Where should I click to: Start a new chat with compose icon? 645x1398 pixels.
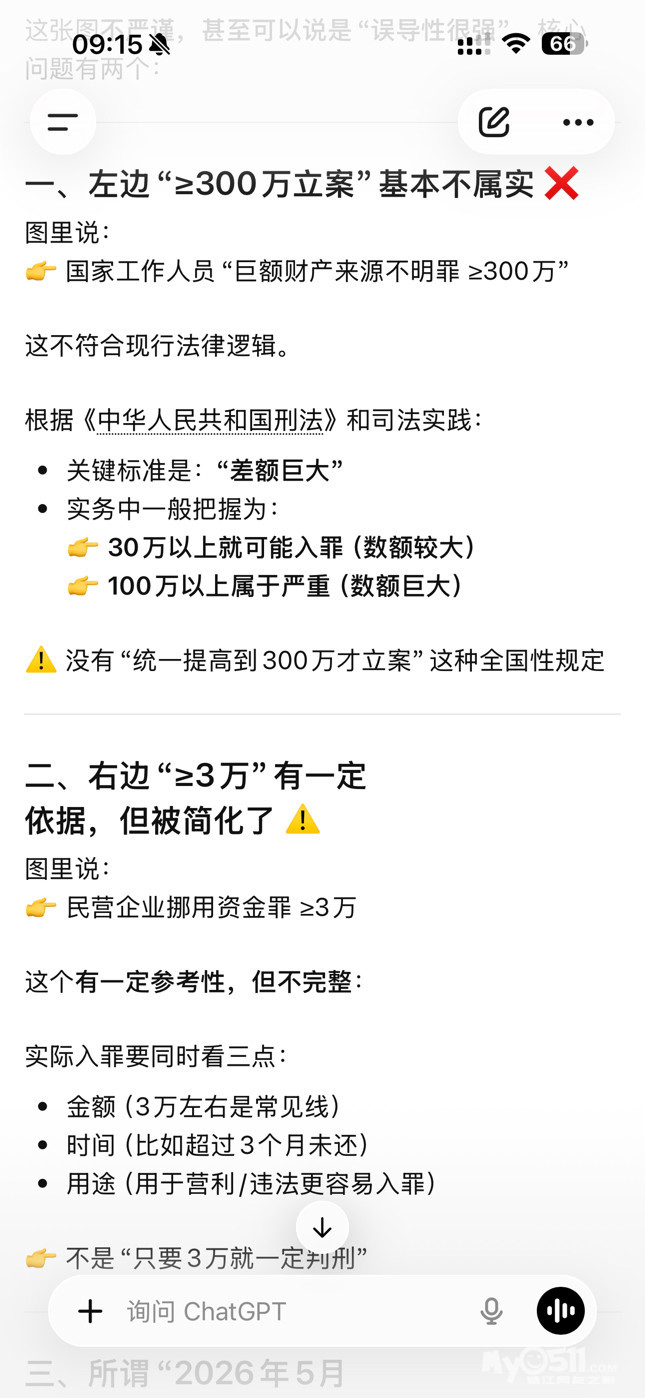point(494,123)
